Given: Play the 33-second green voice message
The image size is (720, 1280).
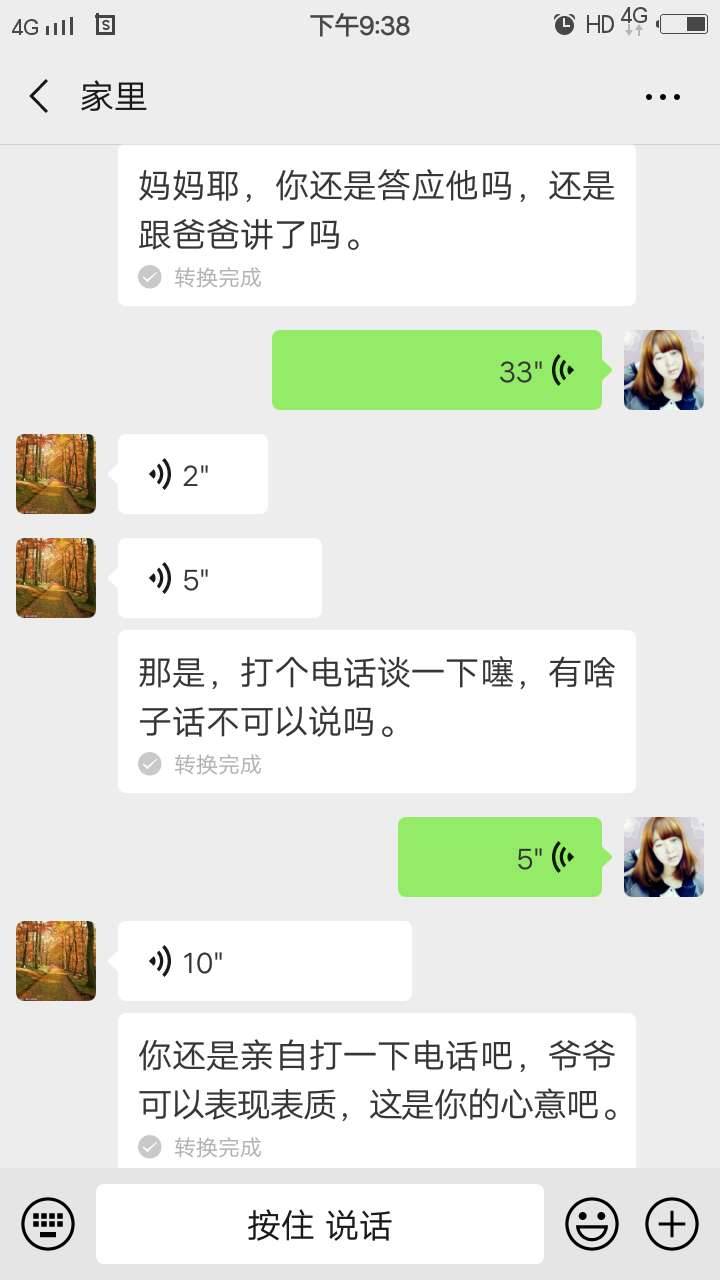Looking at the screenshot, I should [x=437, y=370].
